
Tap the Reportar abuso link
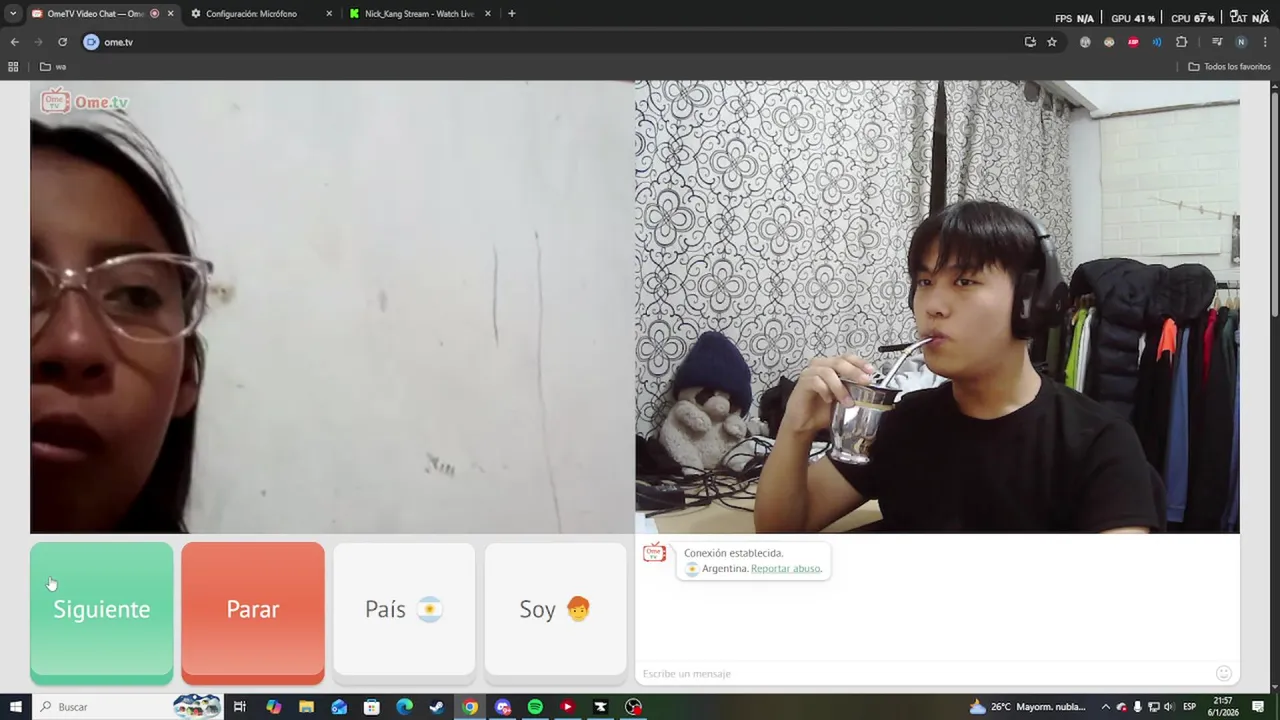(786, 569)
